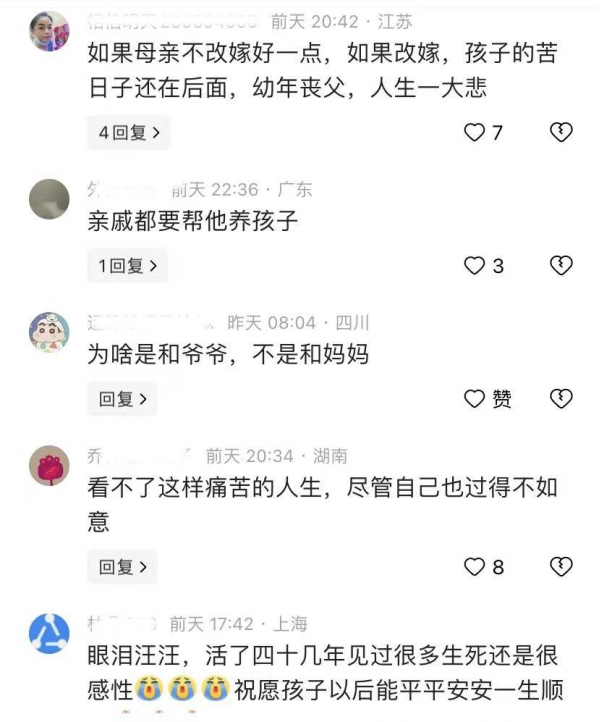Dislike the Sichuan comment 为啥是和爷爷
The height and width of the screenshot is (722, 600).
[x=562, y=399]
